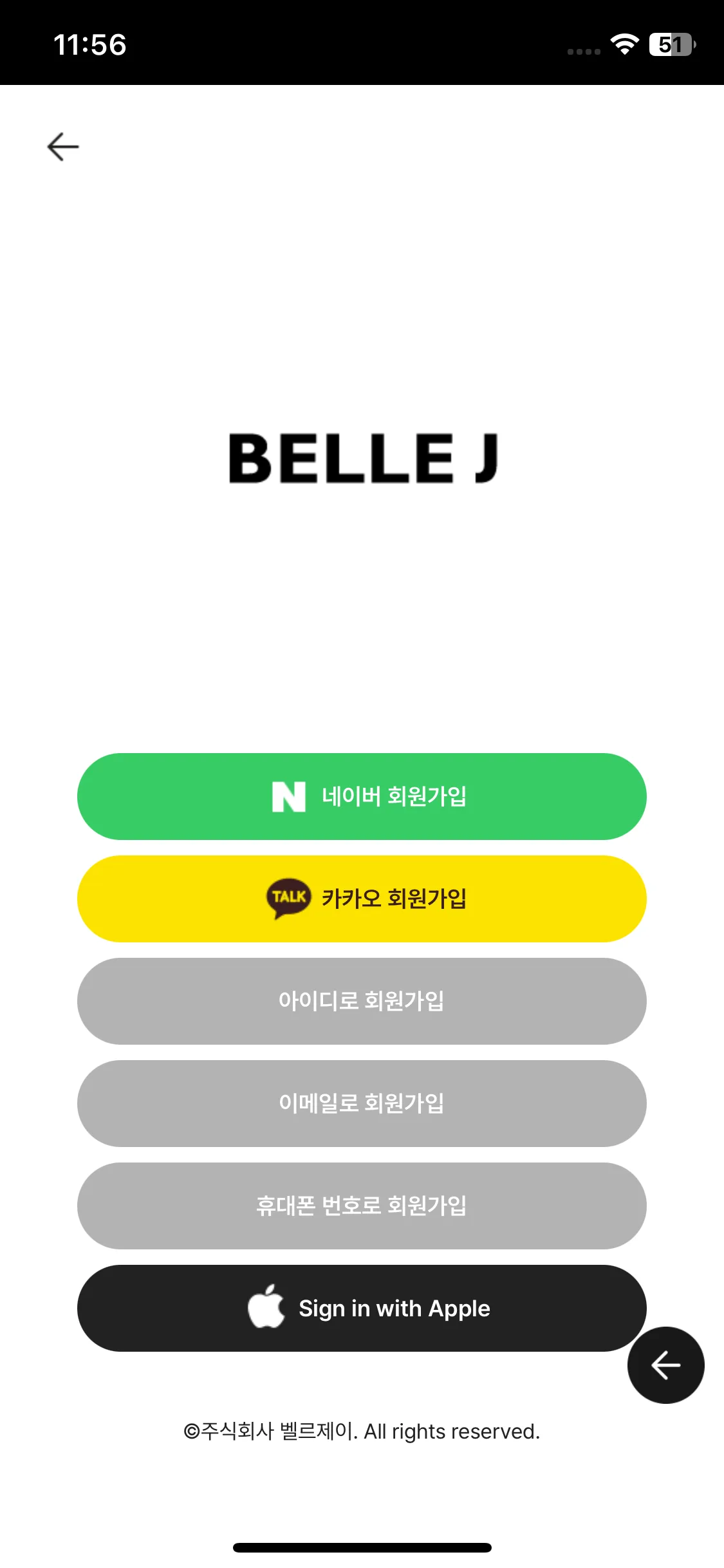Tap the home indicator bar at bottom
Image resolution: width=724 pixels, height=1568 pixels.
pyautogui.click(x=362, y=1547)
